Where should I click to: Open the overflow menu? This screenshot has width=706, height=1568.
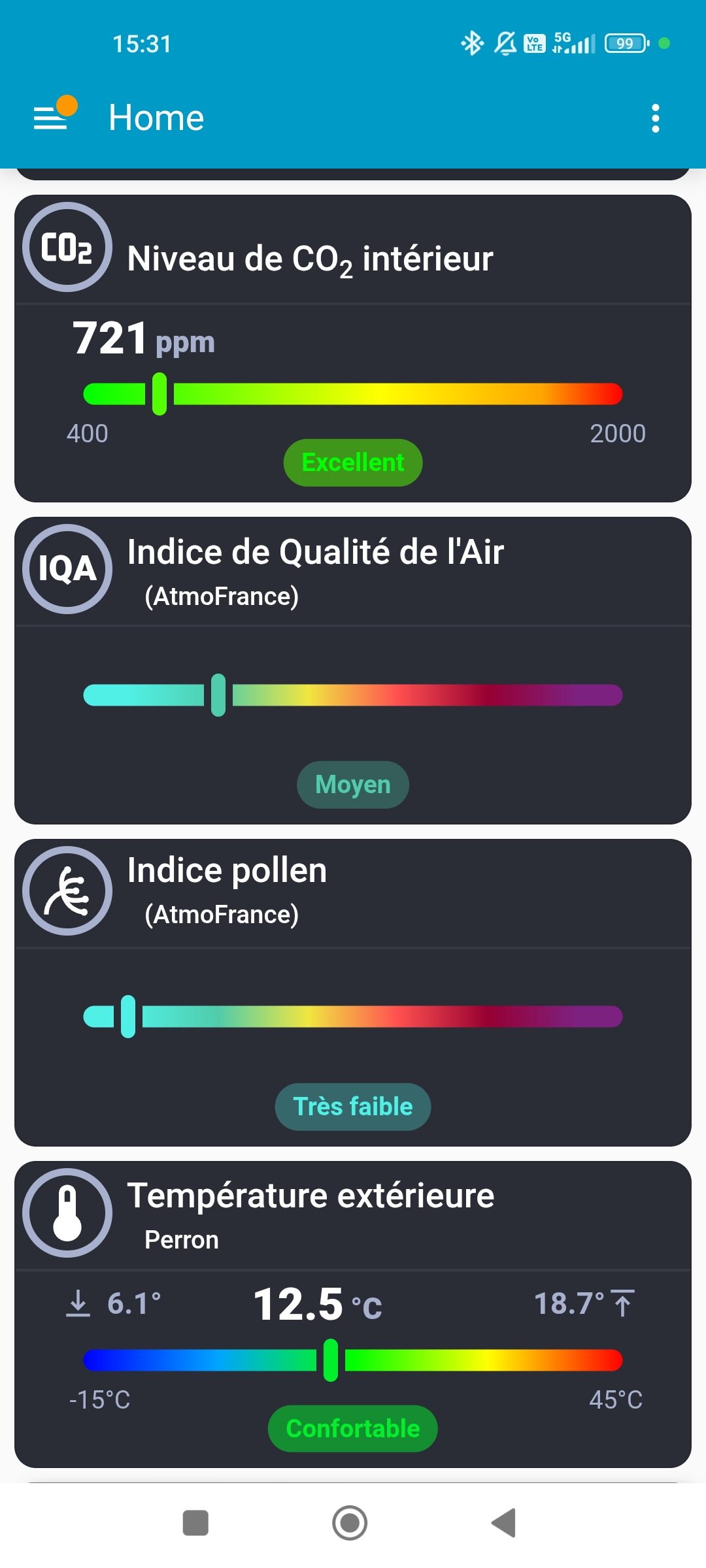click(655, 118)
